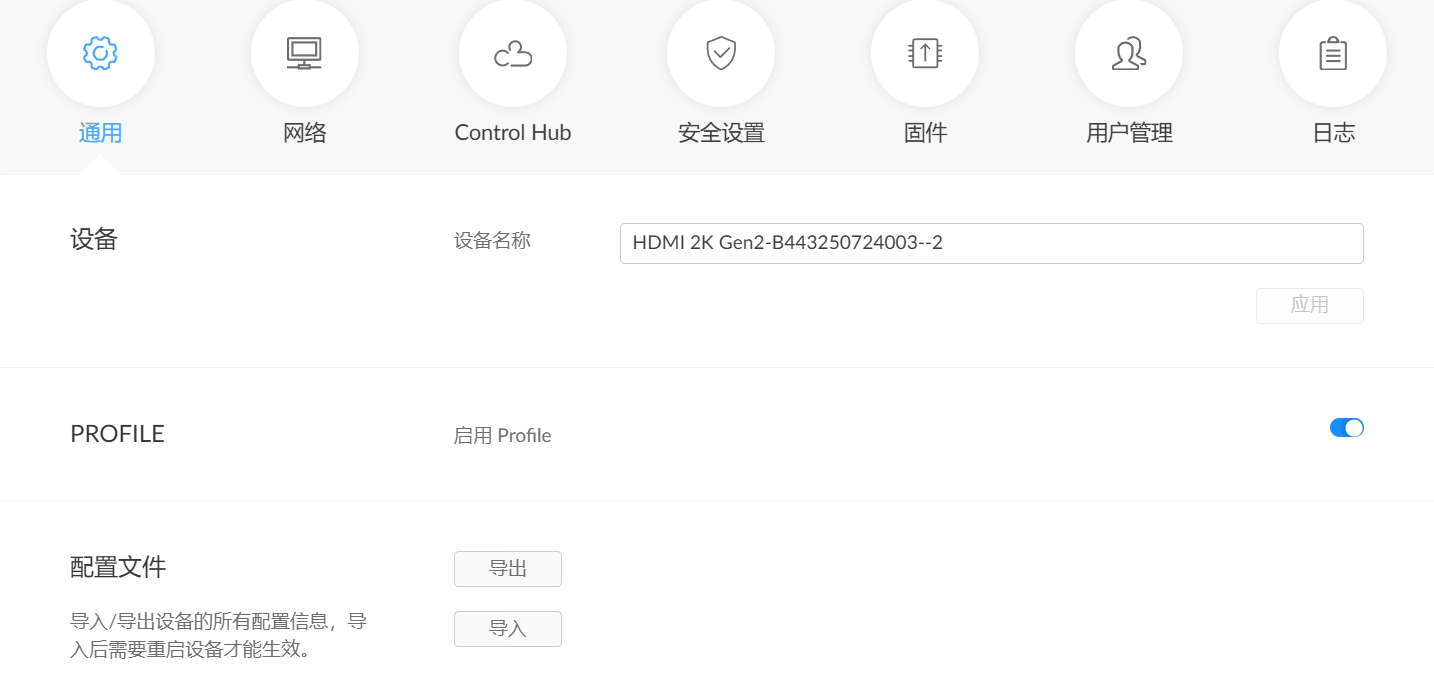Tap 导出 to export configuration
The image size is (1434, 698).
[x=508, y=569]
